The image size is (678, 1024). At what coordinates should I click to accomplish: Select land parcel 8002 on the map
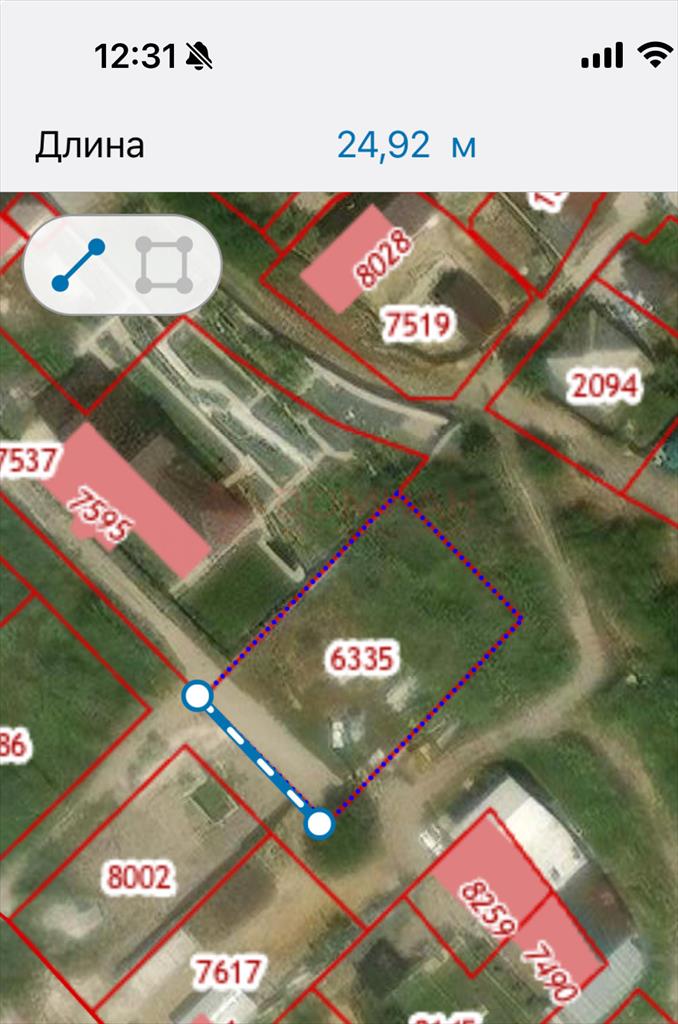point(139,877)
